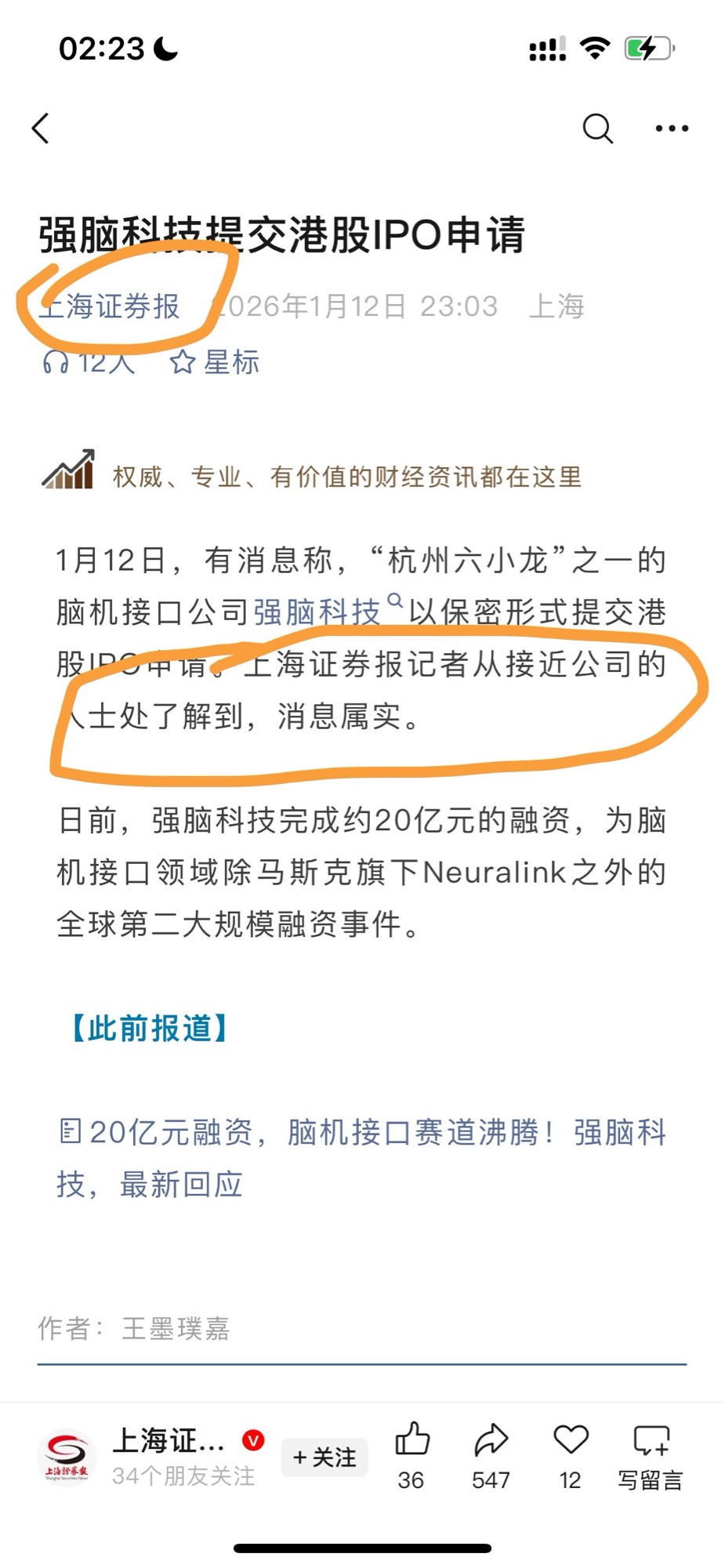Open search in the article header
Image resolution: width=725 pixels, height=1568 pixels.
597,128
